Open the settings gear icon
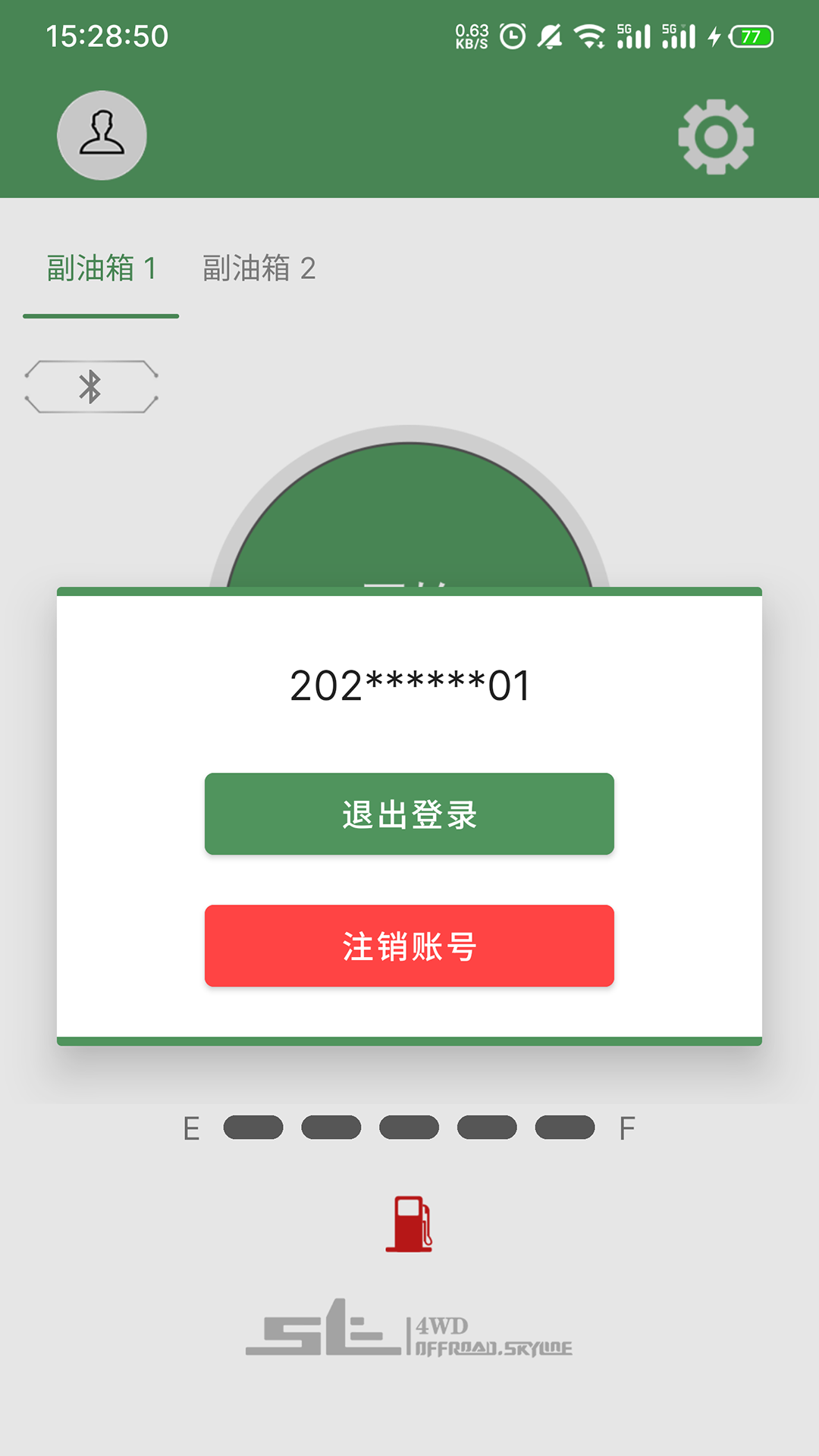This screenshot has width=819, height=1456. click(715, 136)
